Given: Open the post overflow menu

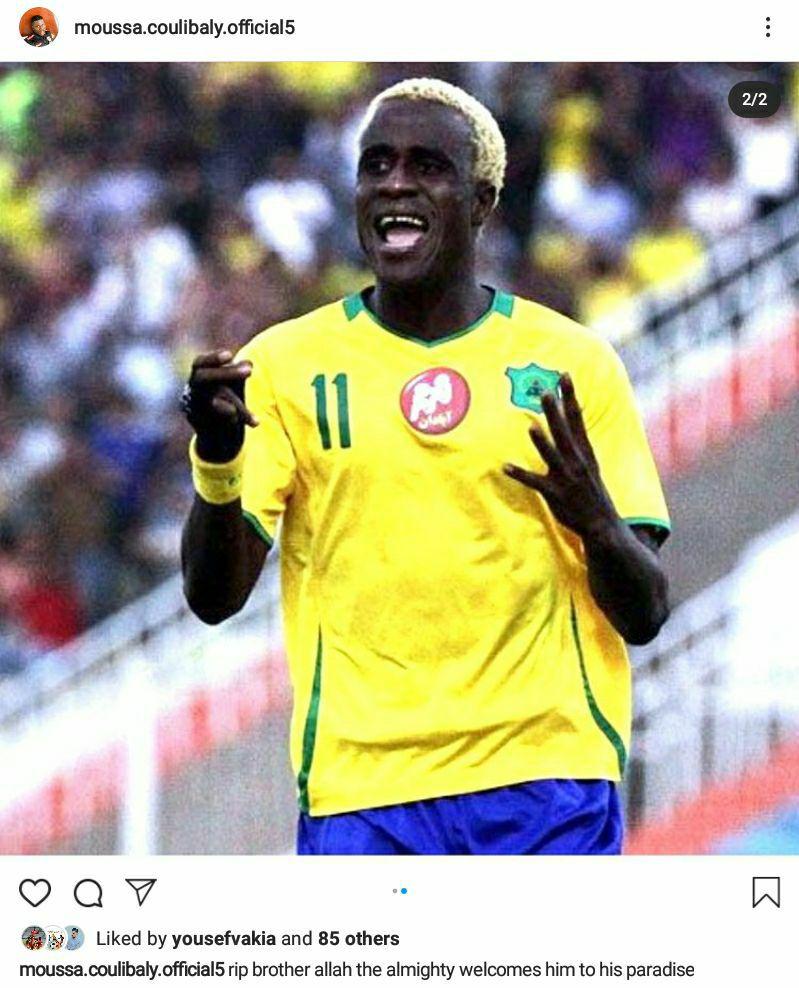Looking at the screenshot, I should pyautogui.click(x=767, y=27).
